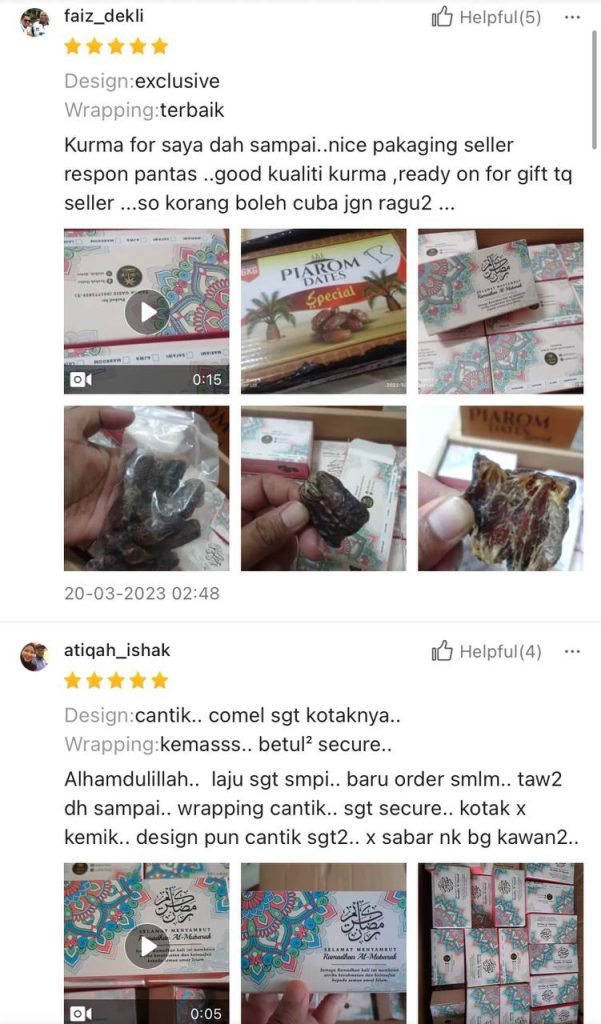This screenshot has width=601, height=1024.
Task: View the Piarom Dates Special box photo
Action: pos(323,311)
